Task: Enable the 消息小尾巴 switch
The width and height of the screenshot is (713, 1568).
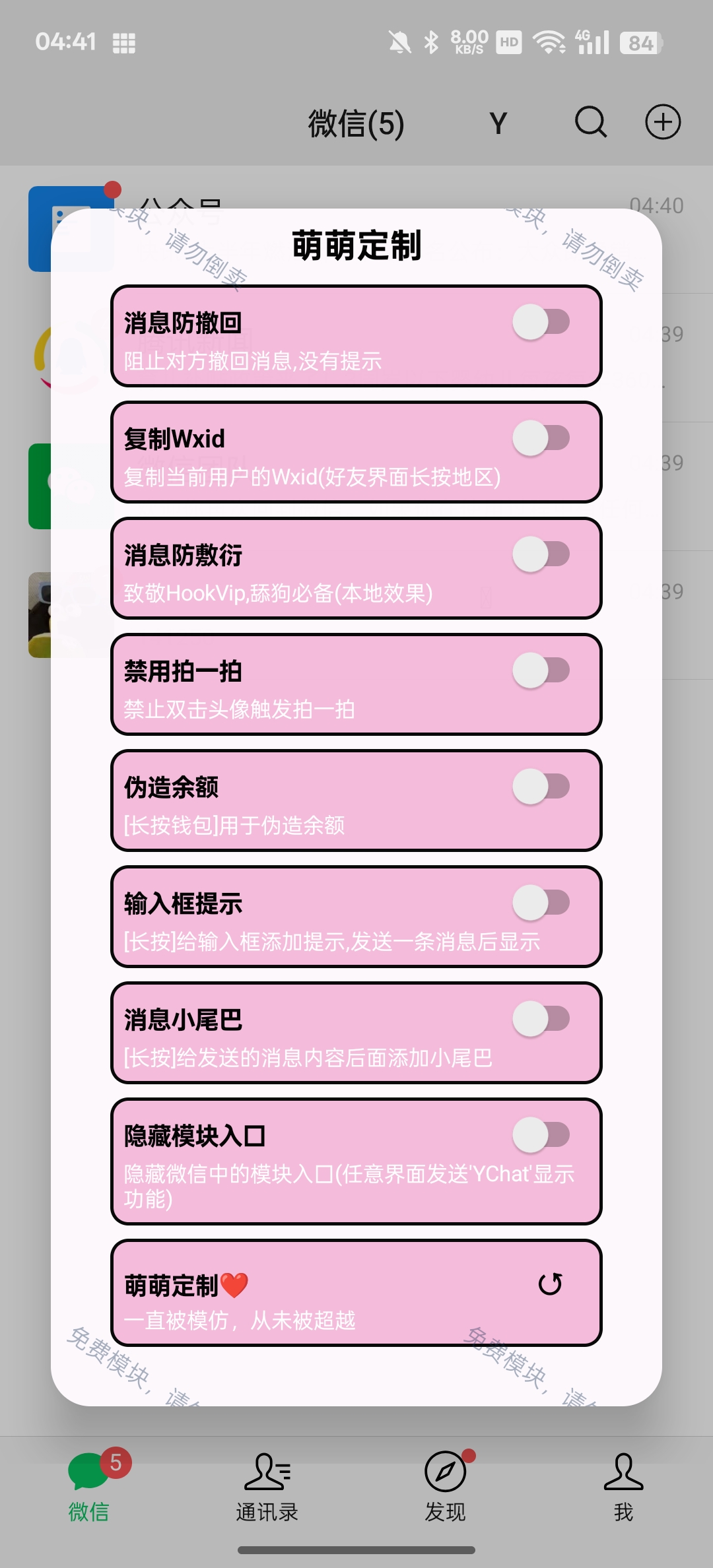Action: click(541, 1019)
